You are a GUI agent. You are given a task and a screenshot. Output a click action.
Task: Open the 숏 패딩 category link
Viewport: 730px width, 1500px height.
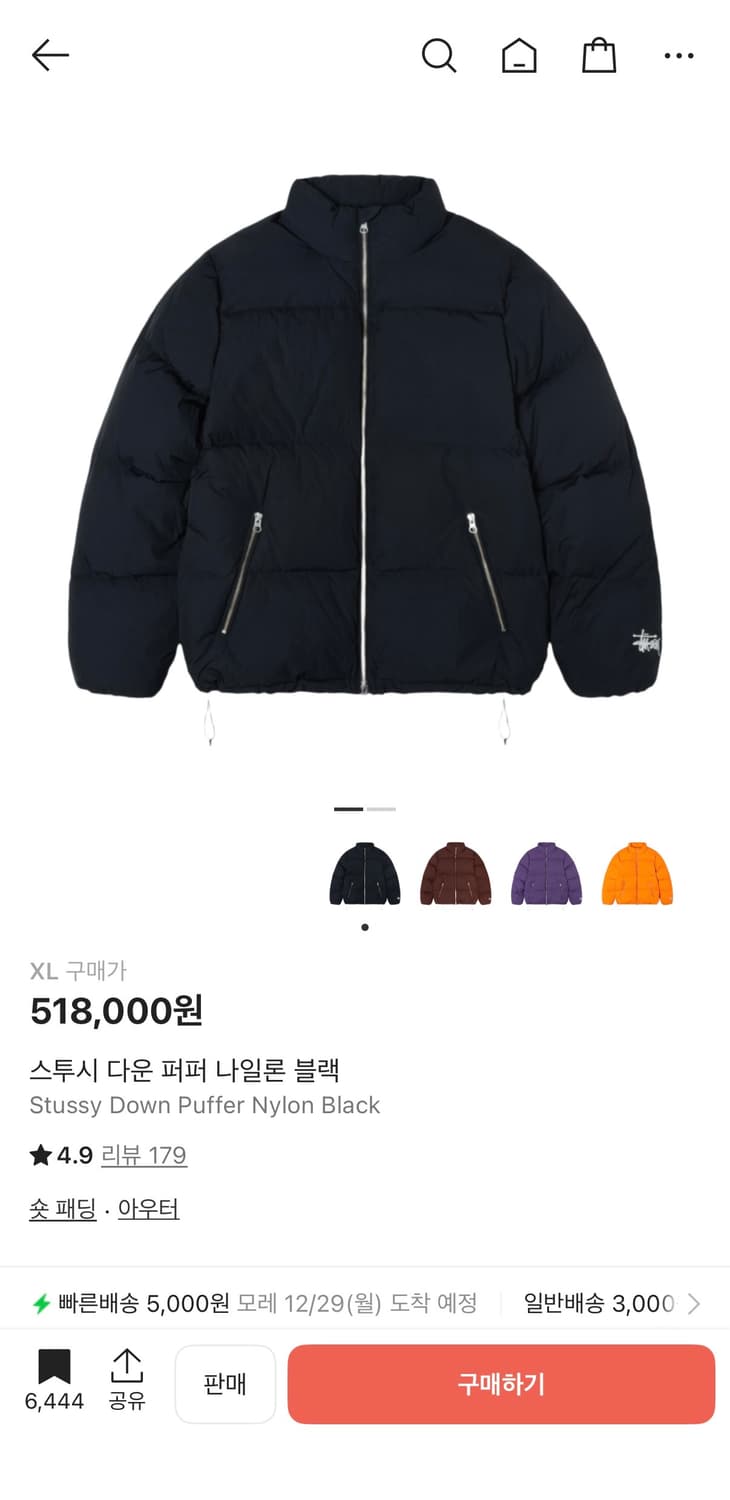point(62,1208)
